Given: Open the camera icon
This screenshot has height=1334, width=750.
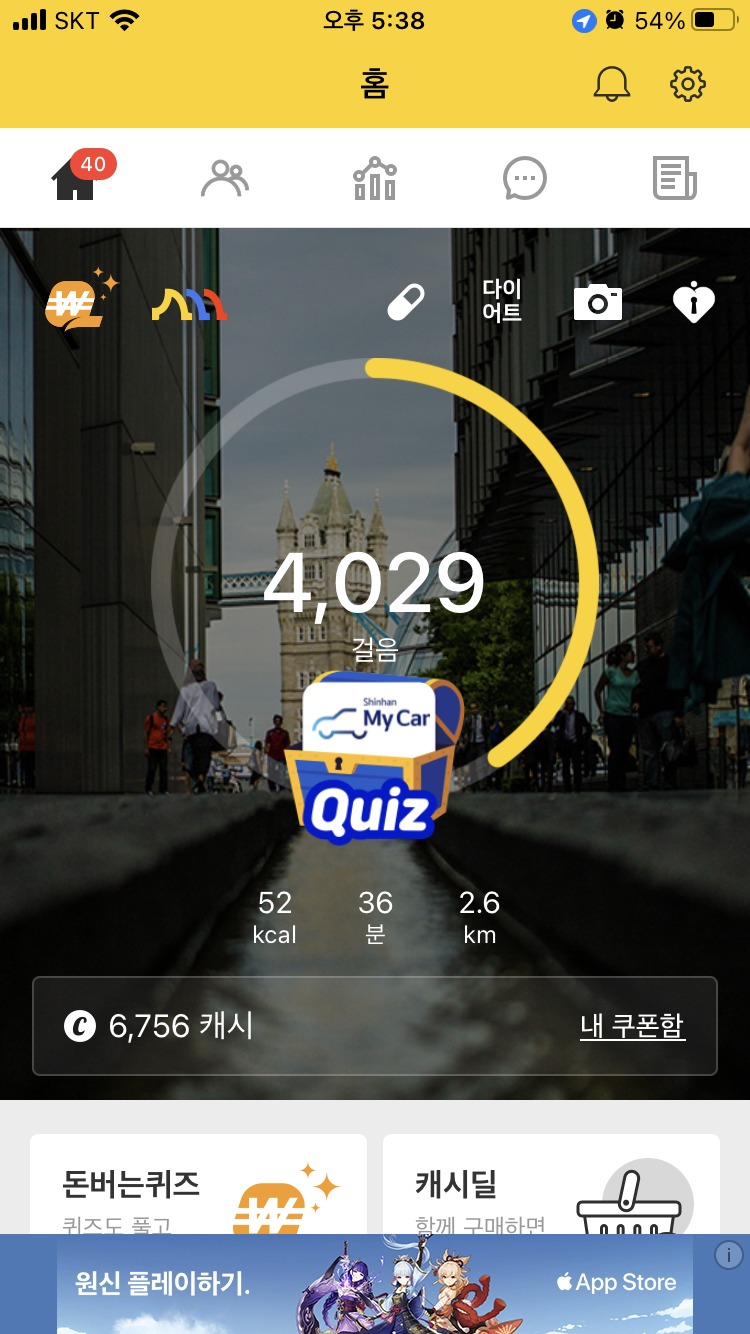Looking at the screenshot, I should (x=598, y=302).
